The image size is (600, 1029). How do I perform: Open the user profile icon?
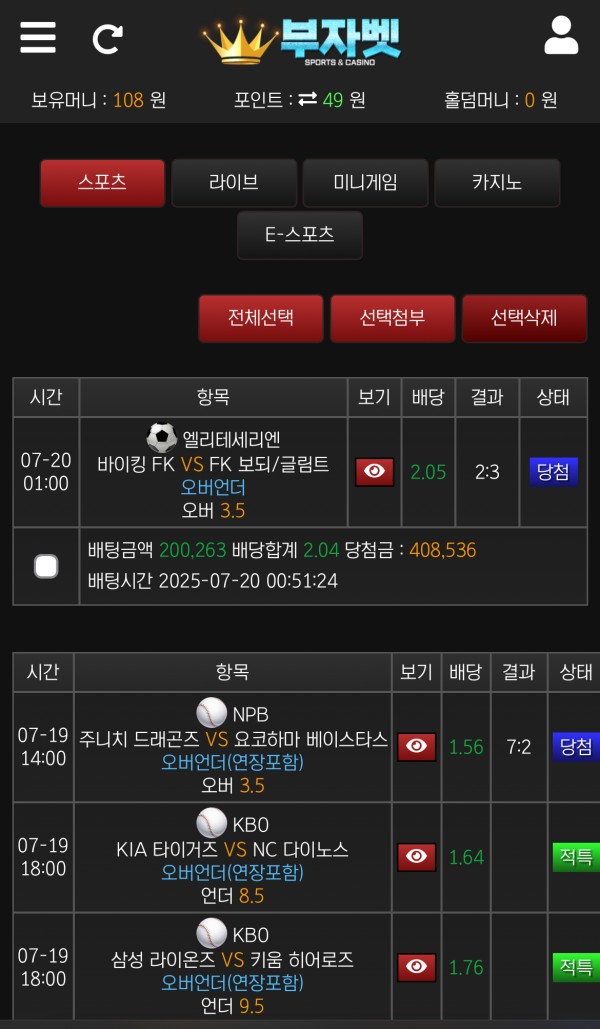(561, 35)
